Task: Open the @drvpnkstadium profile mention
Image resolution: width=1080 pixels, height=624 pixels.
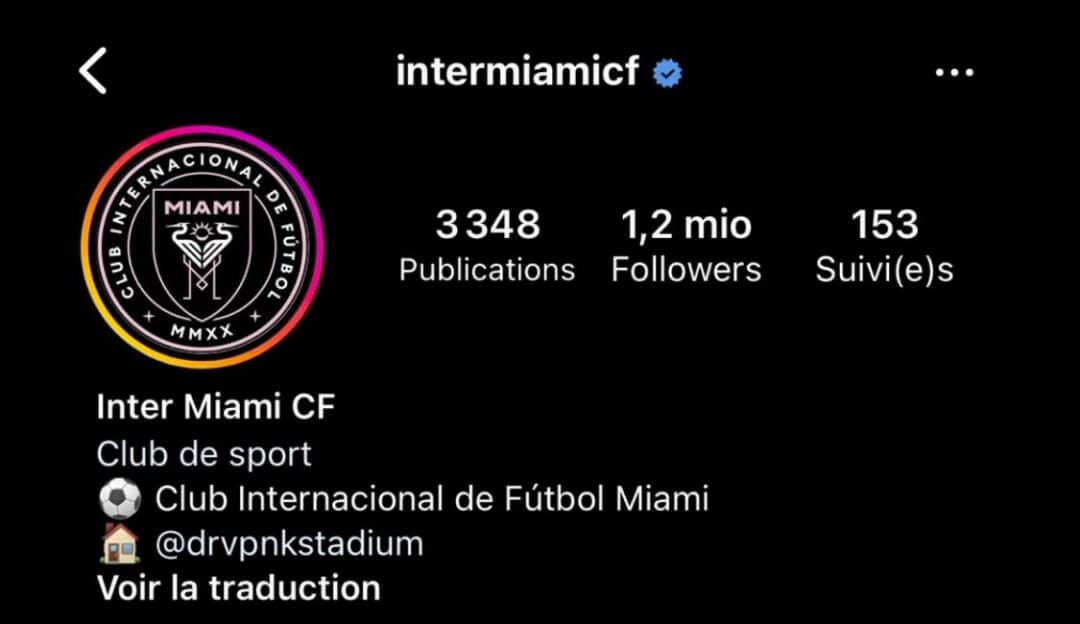Action: click(289, 544)
